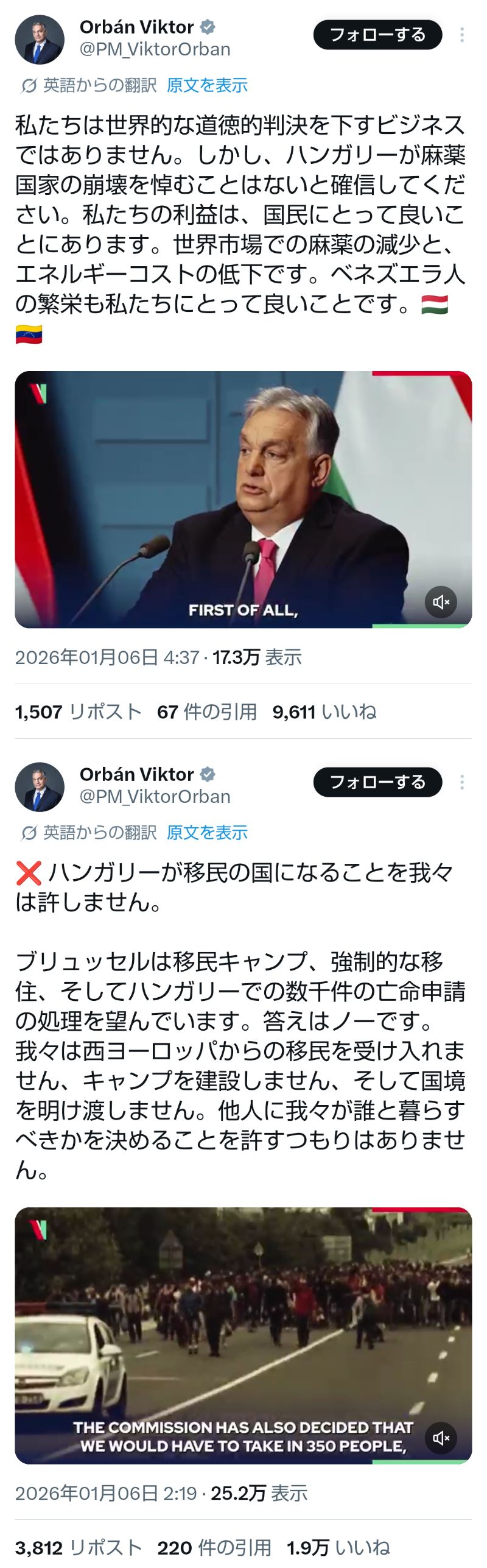Open overflow menu on the migration post

(x=462, y=782)
